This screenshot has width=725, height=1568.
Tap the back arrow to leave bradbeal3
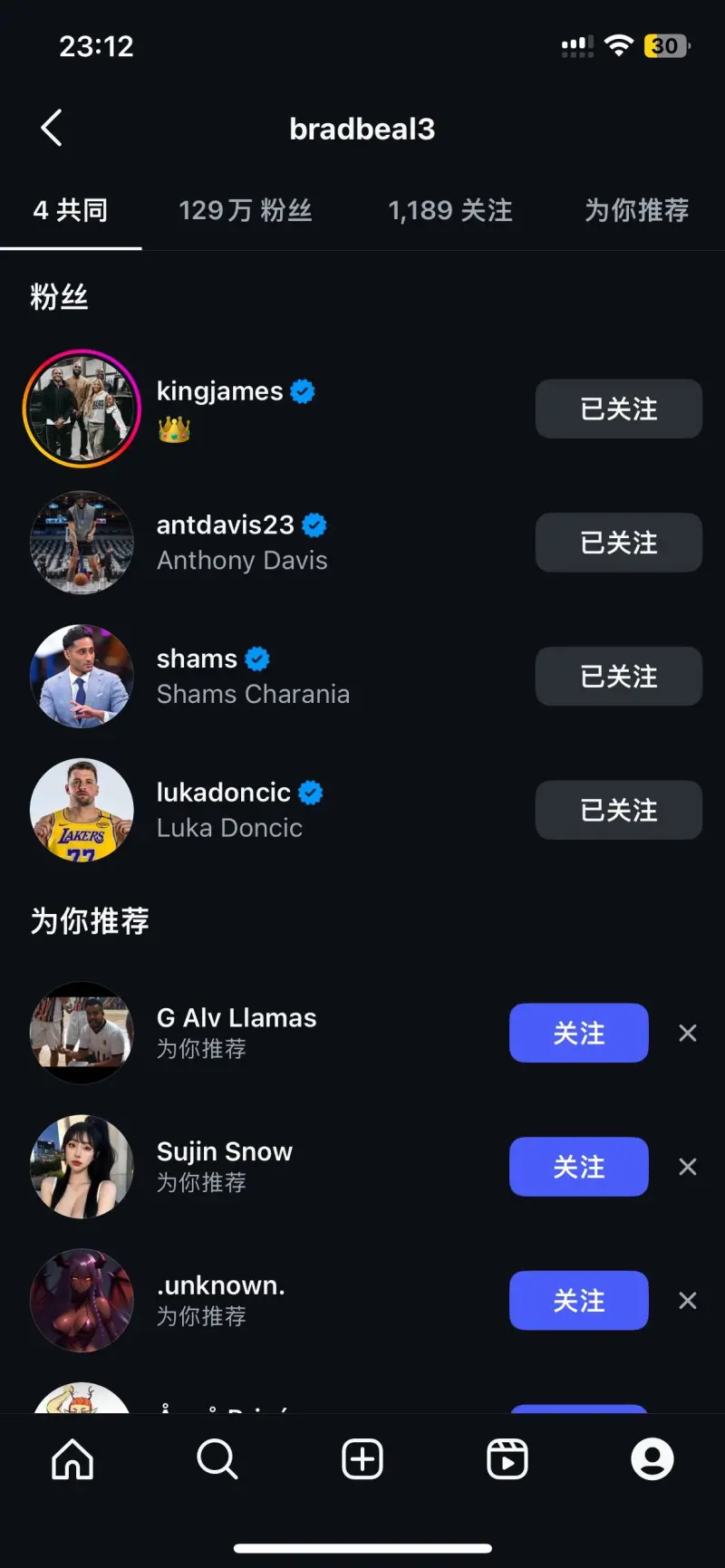tap(50, 128)
